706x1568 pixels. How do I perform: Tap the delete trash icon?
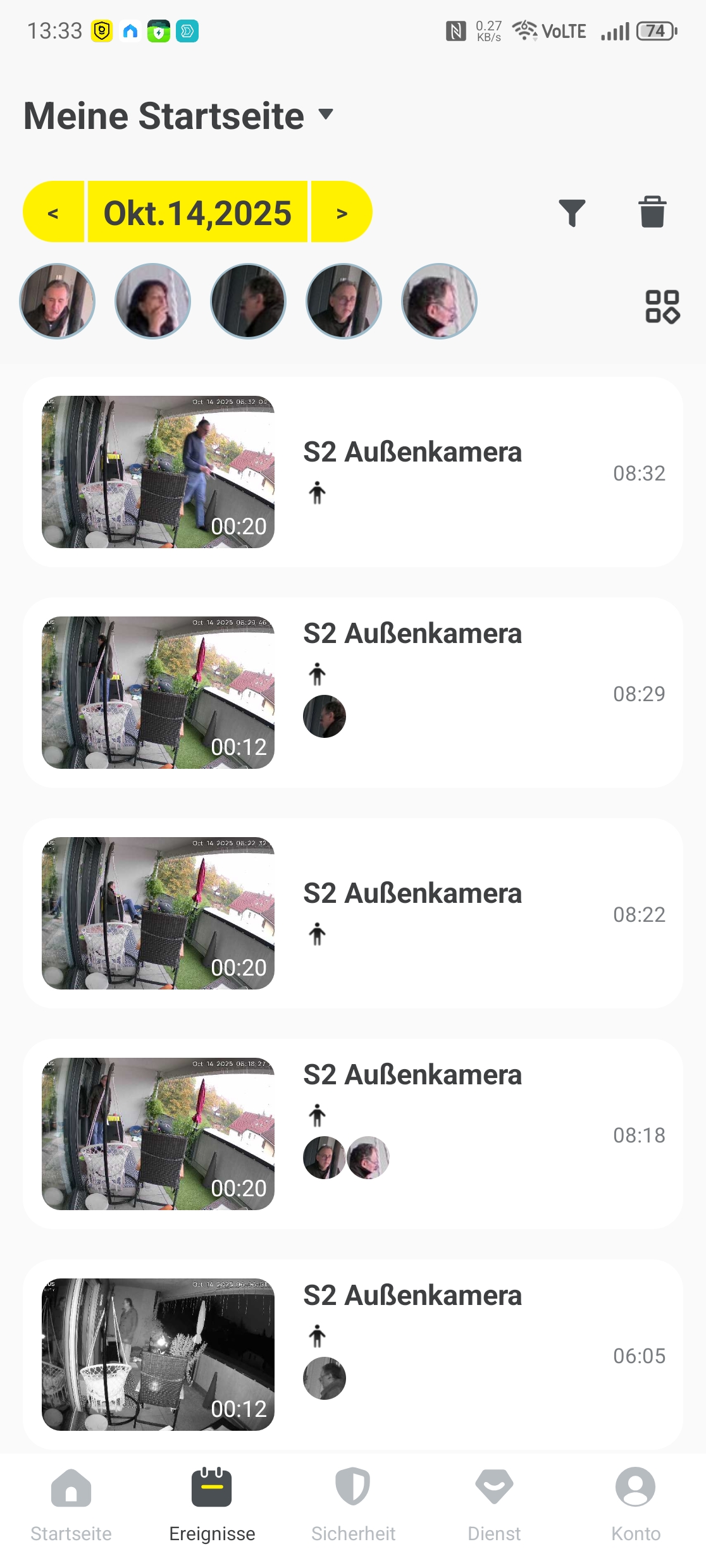(652, 212)
